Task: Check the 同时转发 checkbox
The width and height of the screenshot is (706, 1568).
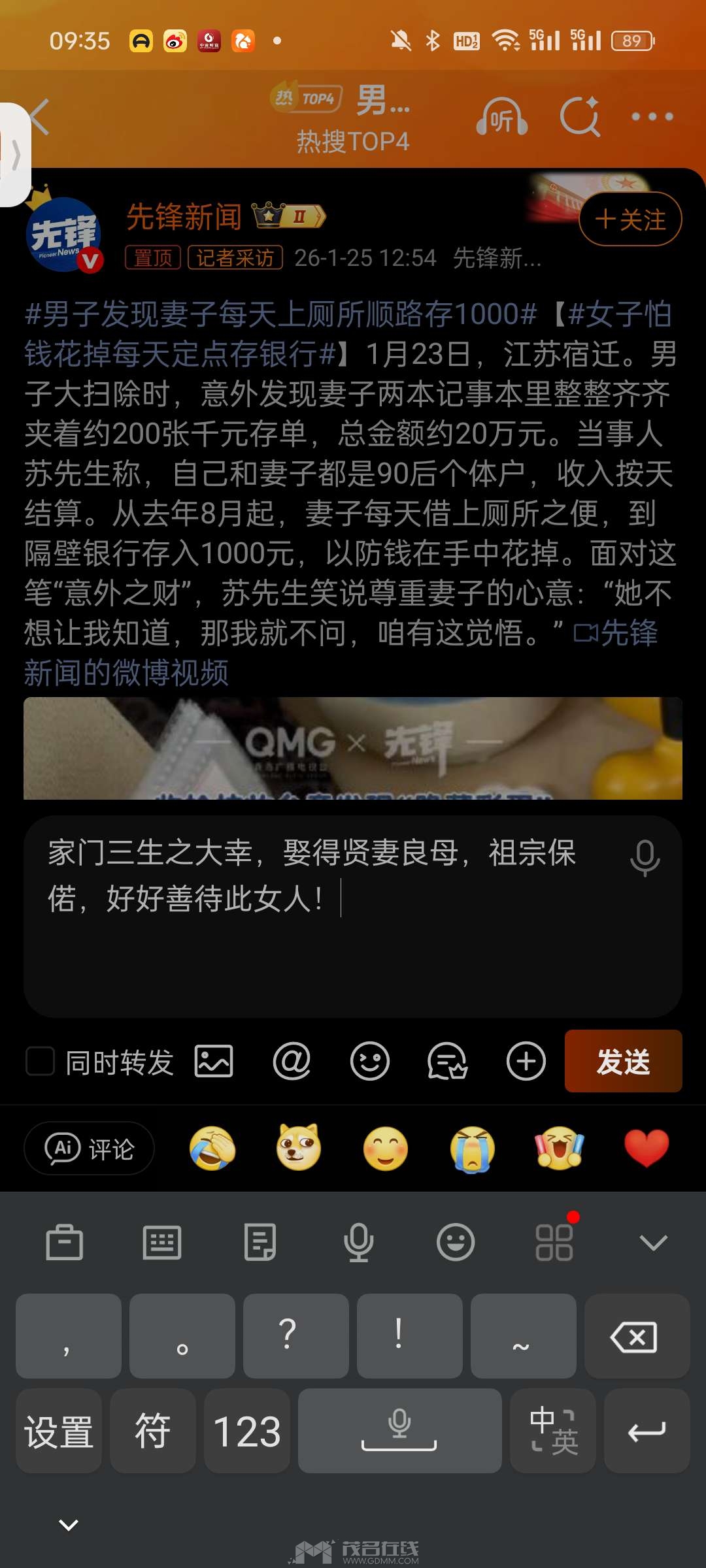Action: [41, 1061]
